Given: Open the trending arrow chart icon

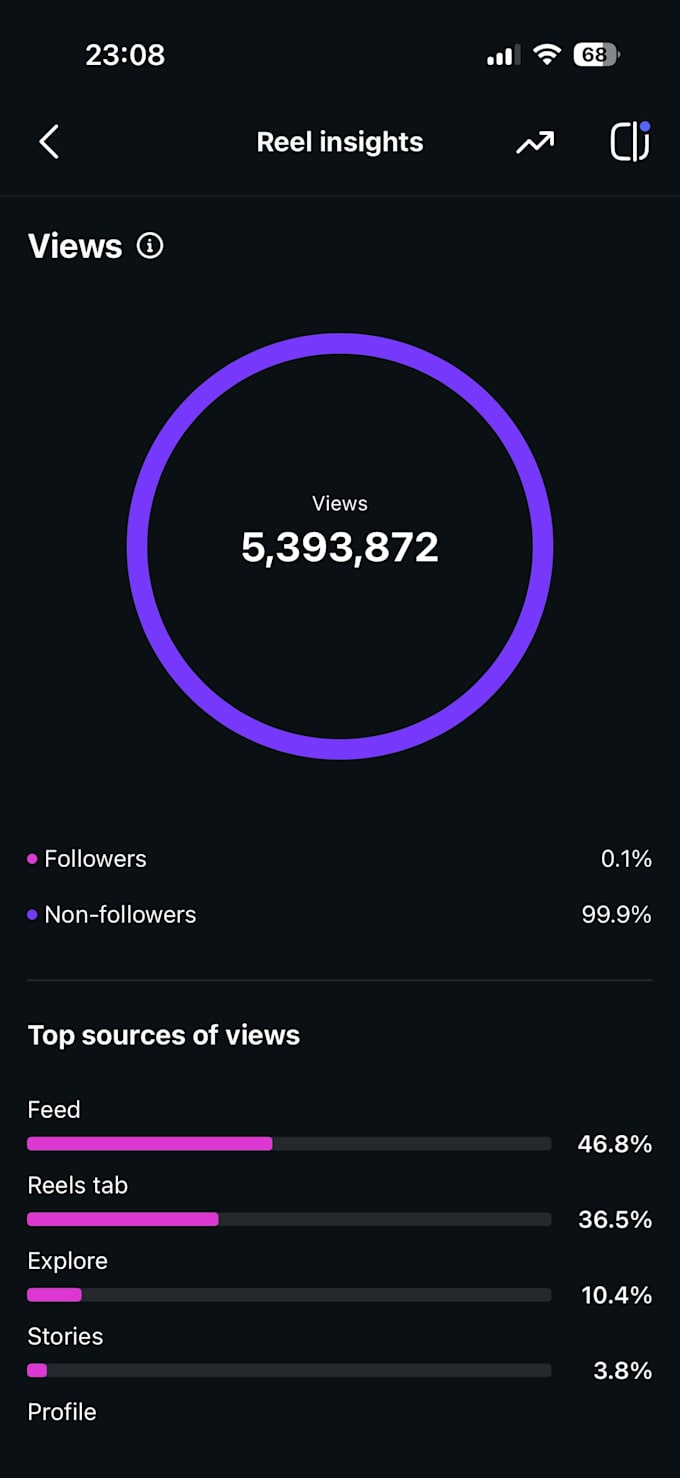Looking at the screenshot, I should (535, 143).
